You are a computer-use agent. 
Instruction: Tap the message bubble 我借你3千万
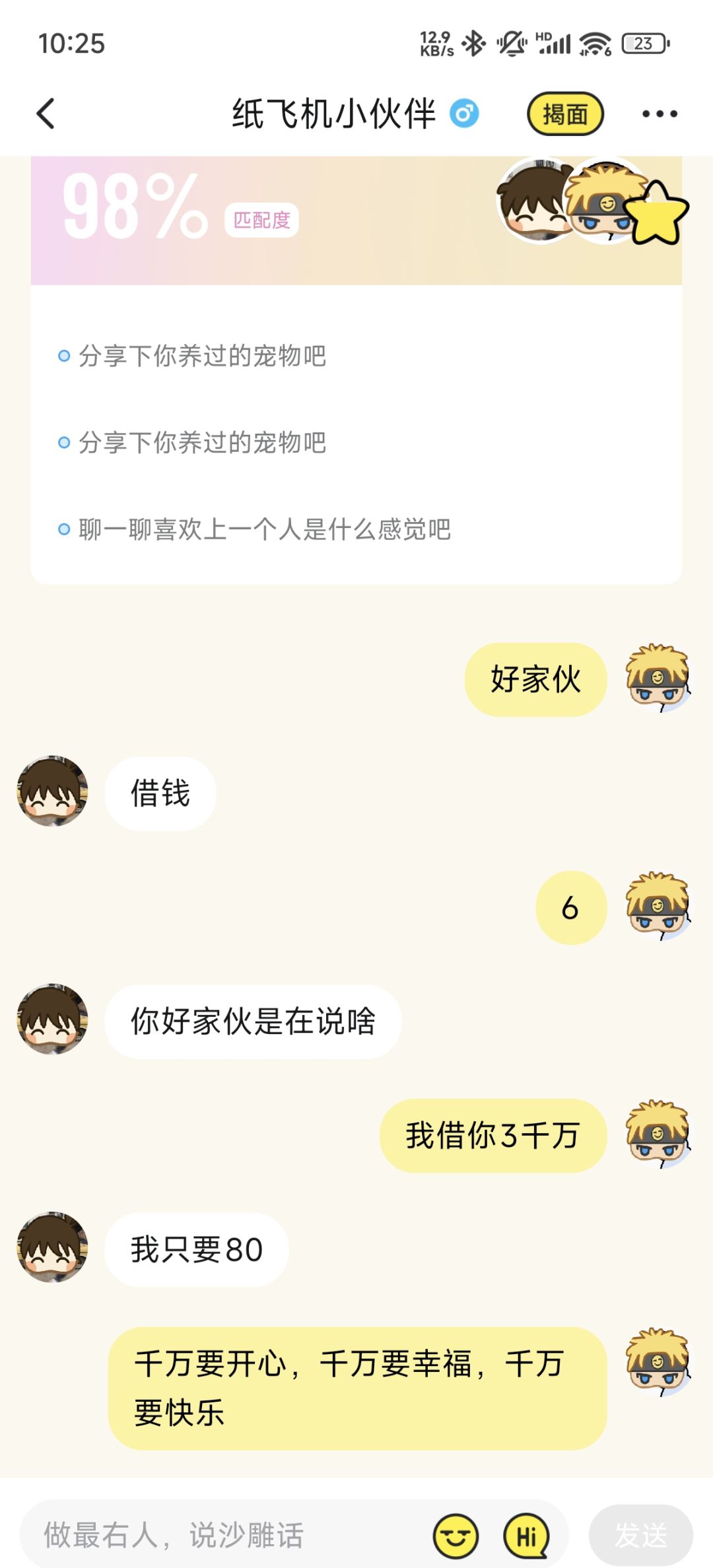tap(491, 1133)
